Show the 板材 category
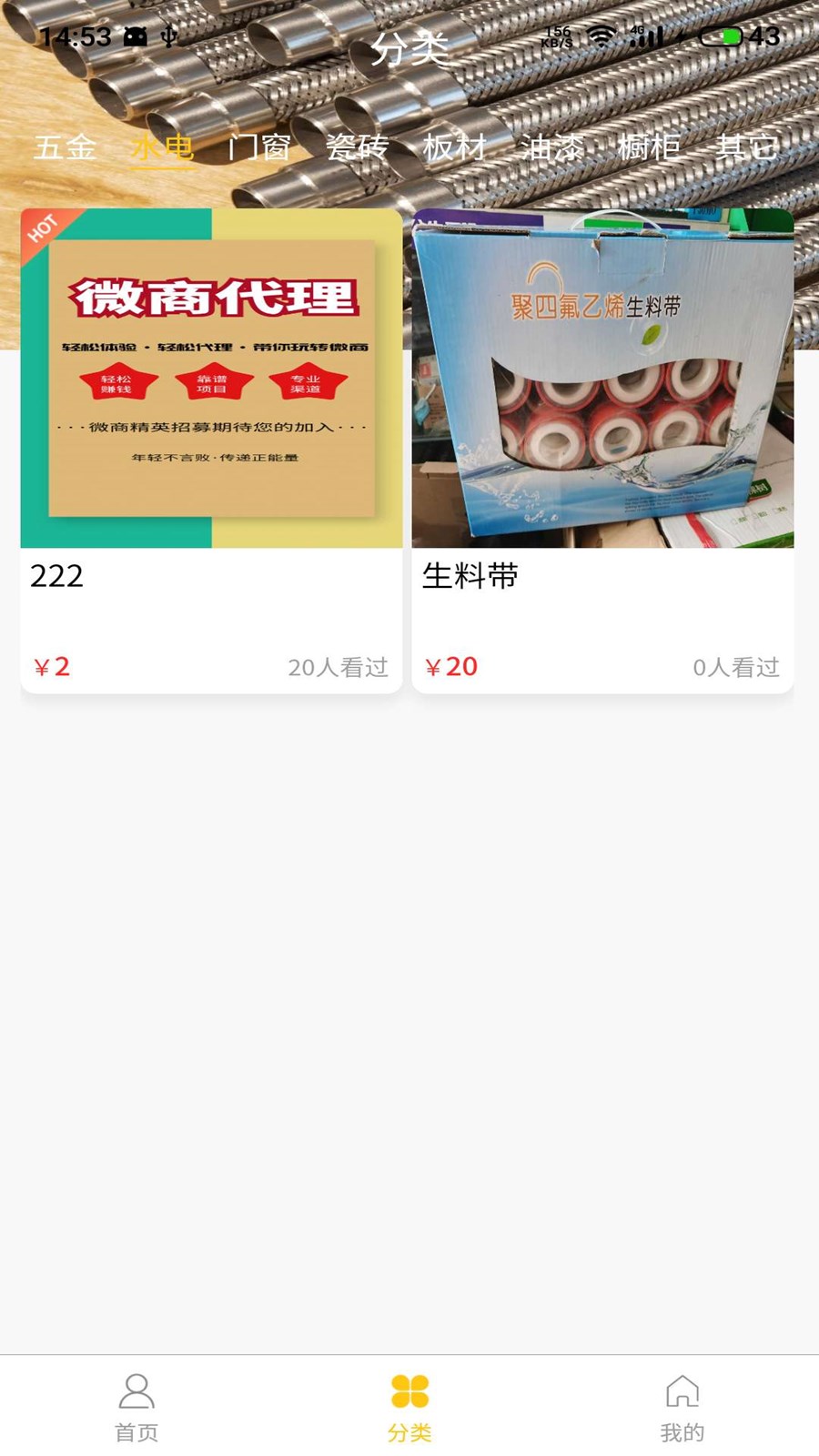This screenshot has height=1456, width=819. 454,147
